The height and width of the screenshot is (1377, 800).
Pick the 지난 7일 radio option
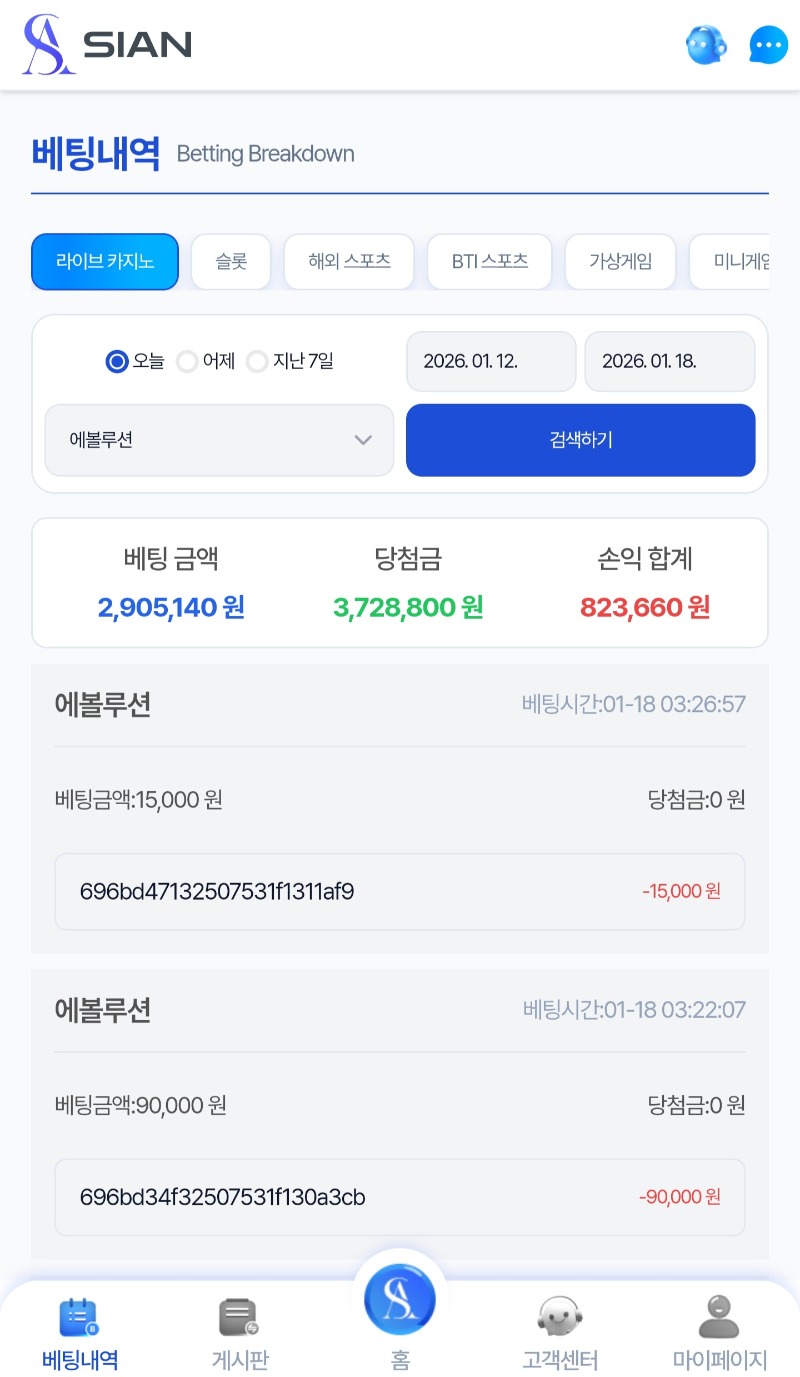(x=257, y=361)
